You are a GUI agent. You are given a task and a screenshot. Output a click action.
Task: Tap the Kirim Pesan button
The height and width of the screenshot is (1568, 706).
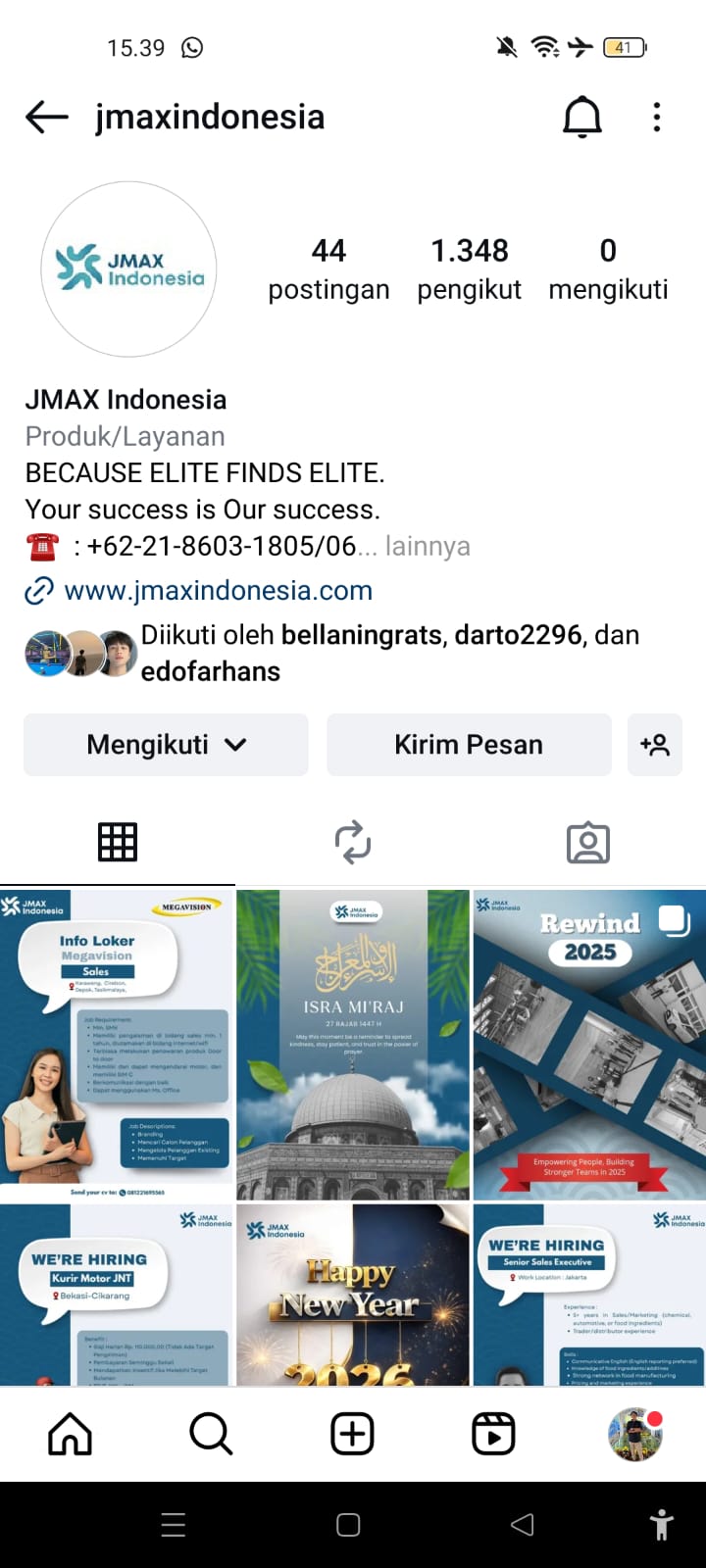point(469,745)
